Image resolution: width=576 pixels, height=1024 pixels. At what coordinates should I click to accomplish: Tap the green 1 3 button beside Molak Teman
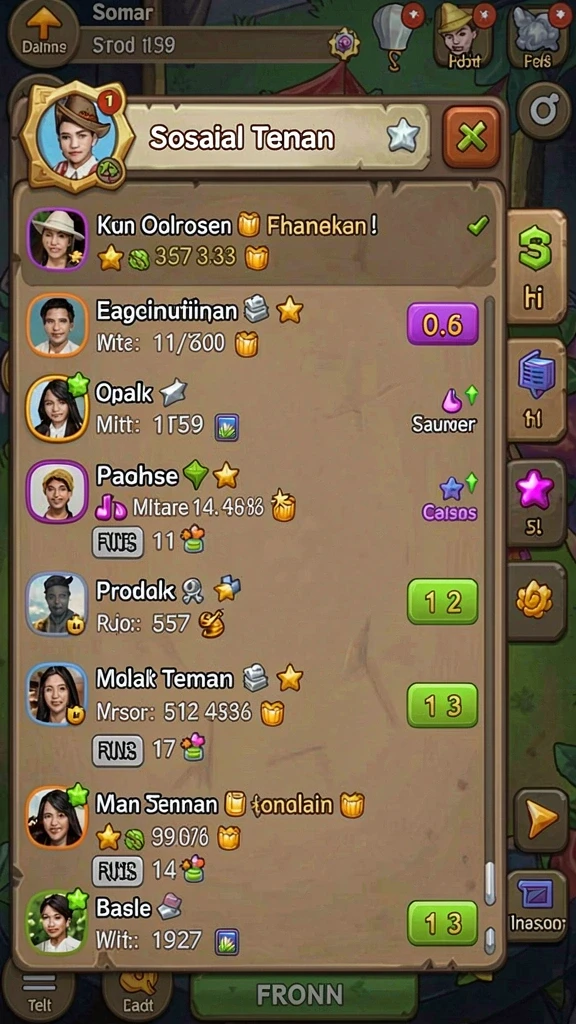443,705
